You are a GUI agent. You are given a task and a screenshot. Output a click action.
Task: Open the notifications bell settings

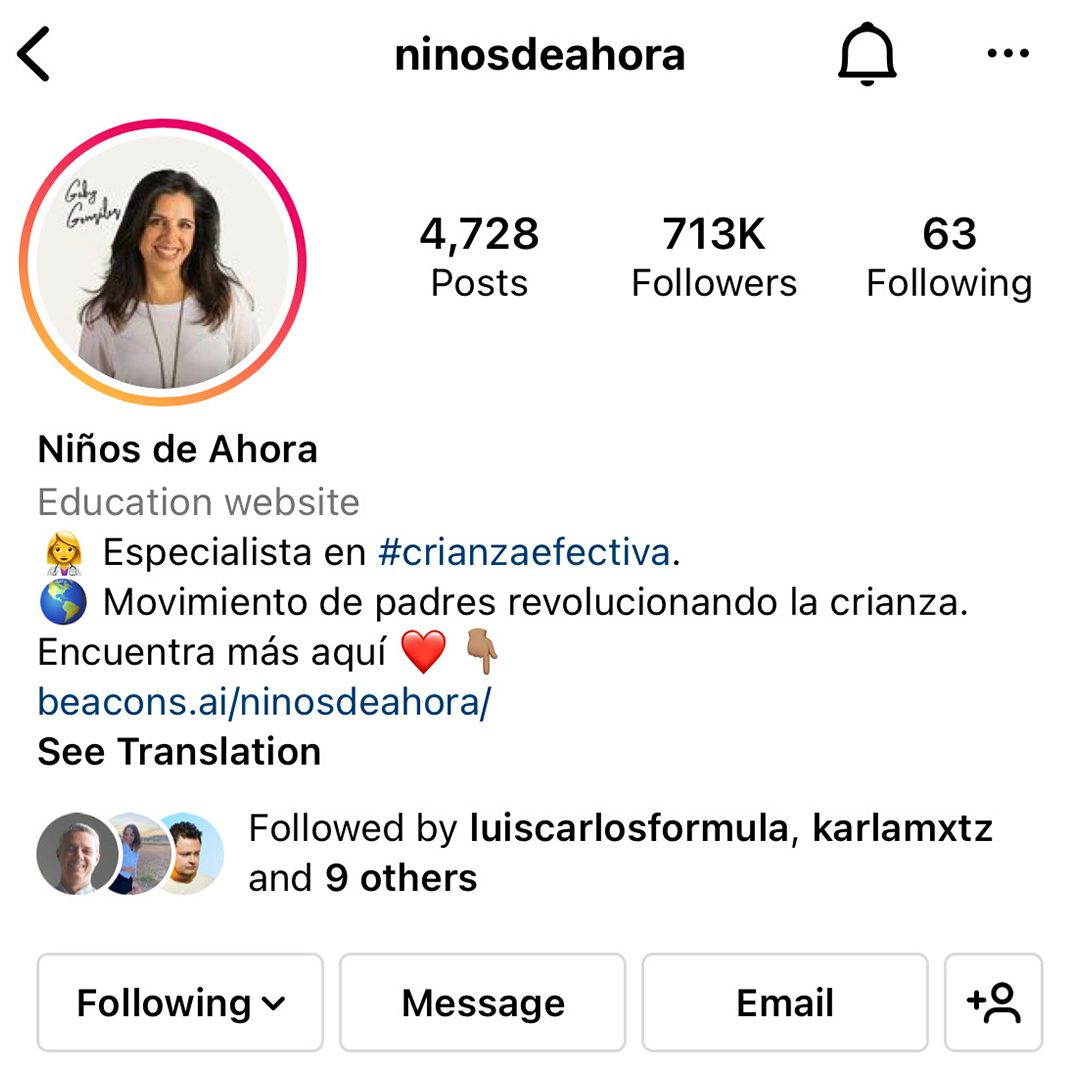pyautogui.click(x=866, y=55)
